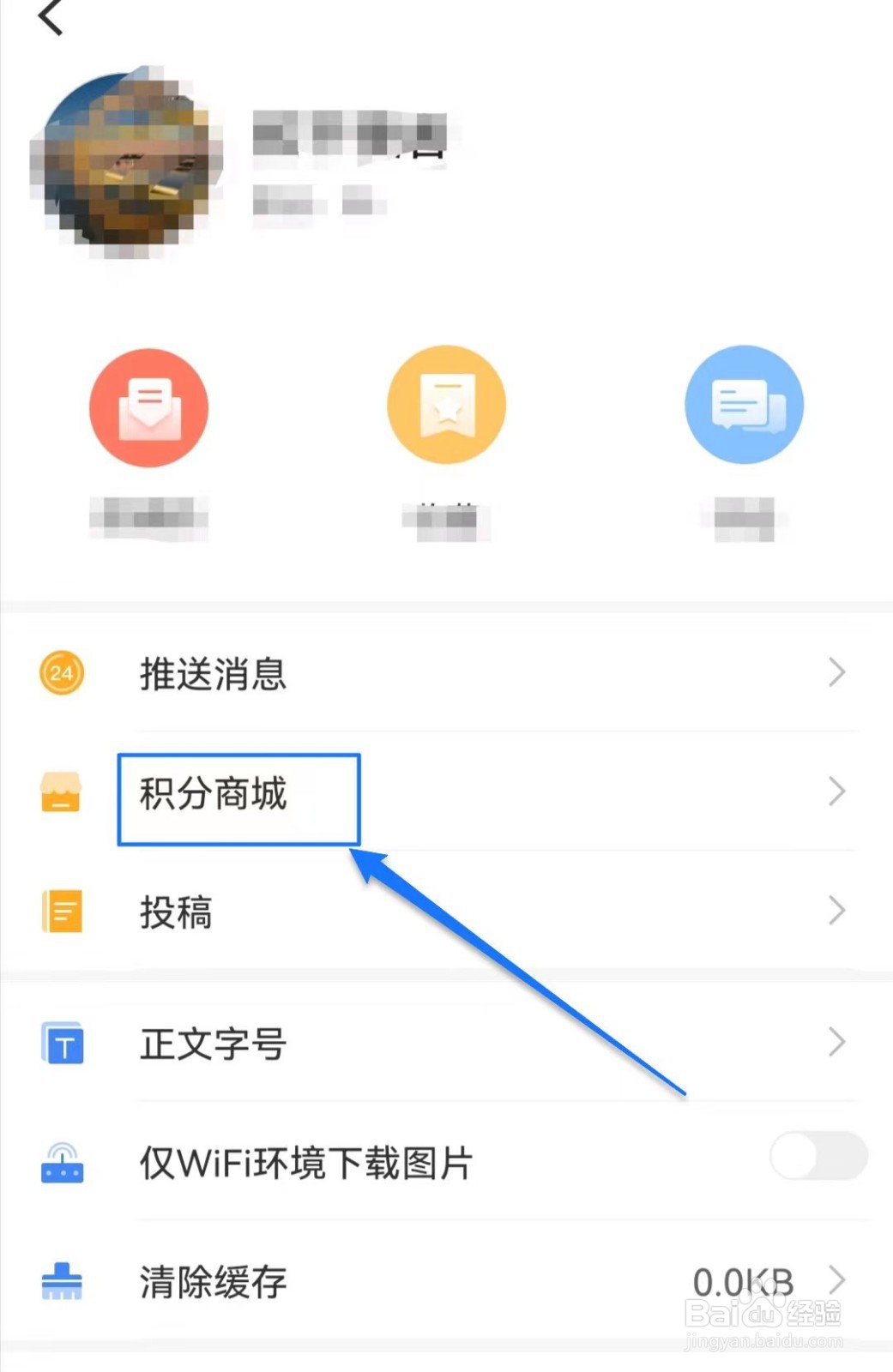
Task: Tap the orange 24 coin badge icon
Action: [59, 674]
